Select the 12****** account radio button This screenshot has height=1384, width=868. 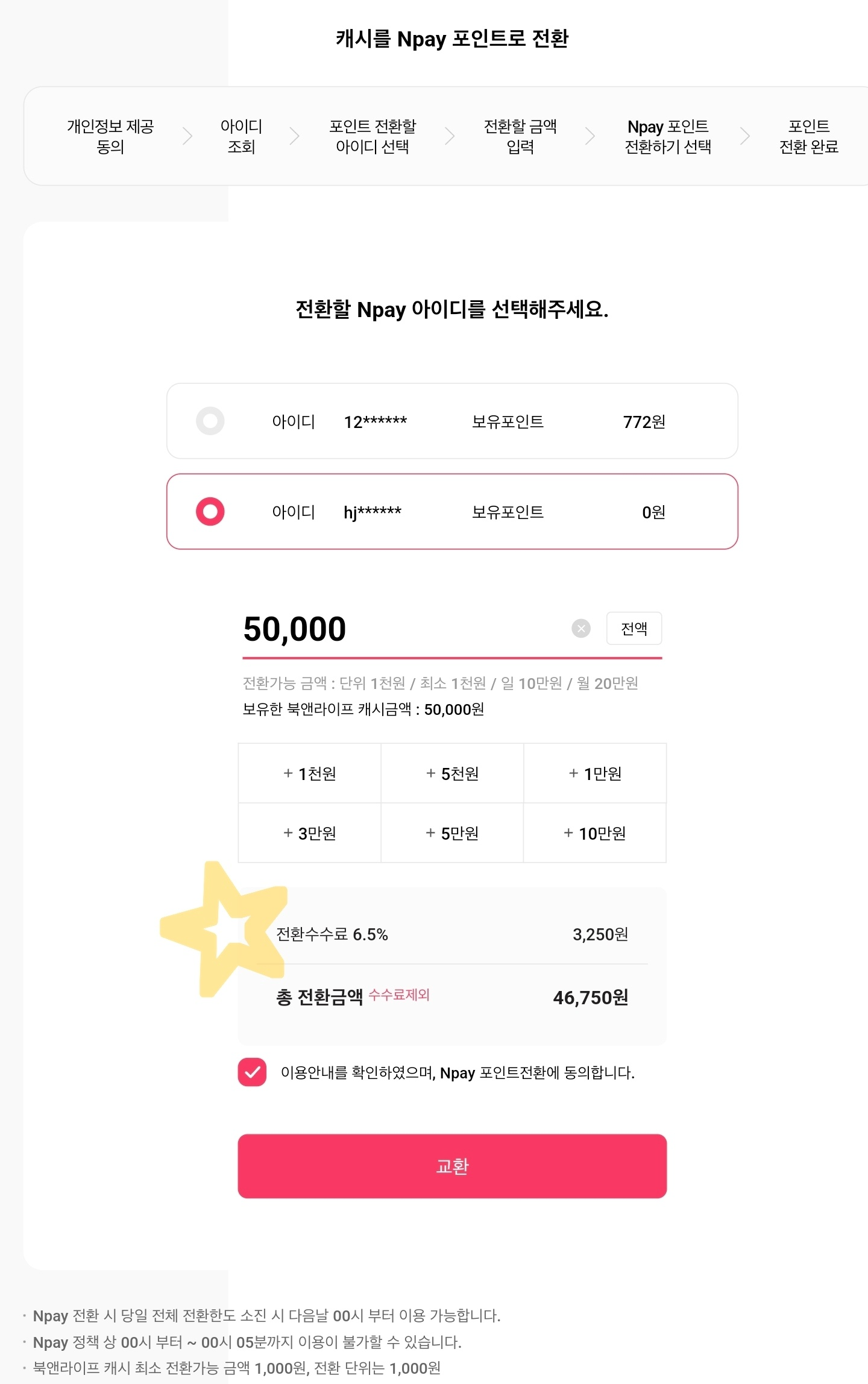(x=210, y=421)
